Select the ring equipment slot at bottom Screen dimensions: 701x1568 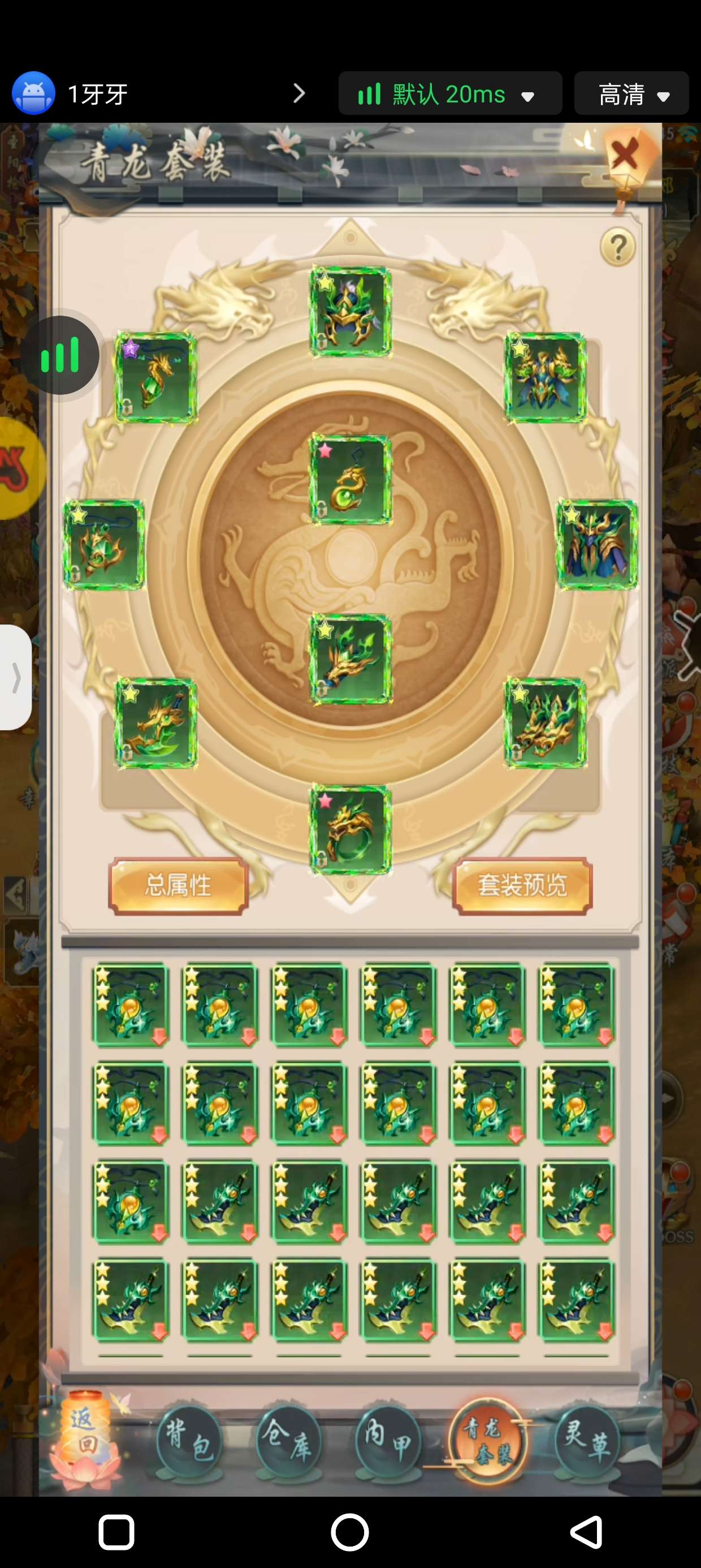click(350, 830)
